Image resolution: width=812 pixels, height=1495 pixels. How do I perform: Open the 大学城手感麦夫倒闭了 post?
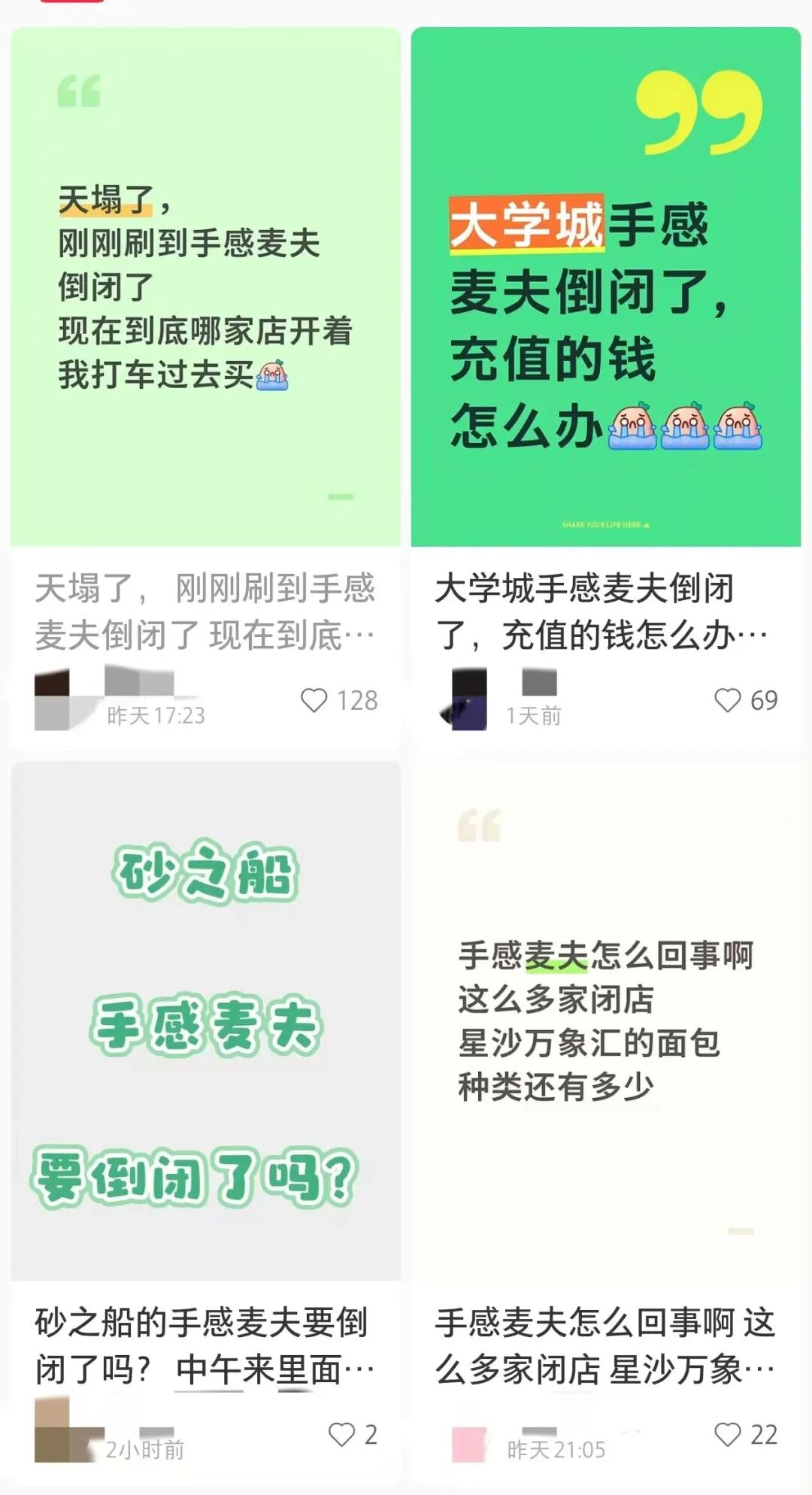(605, 287)
